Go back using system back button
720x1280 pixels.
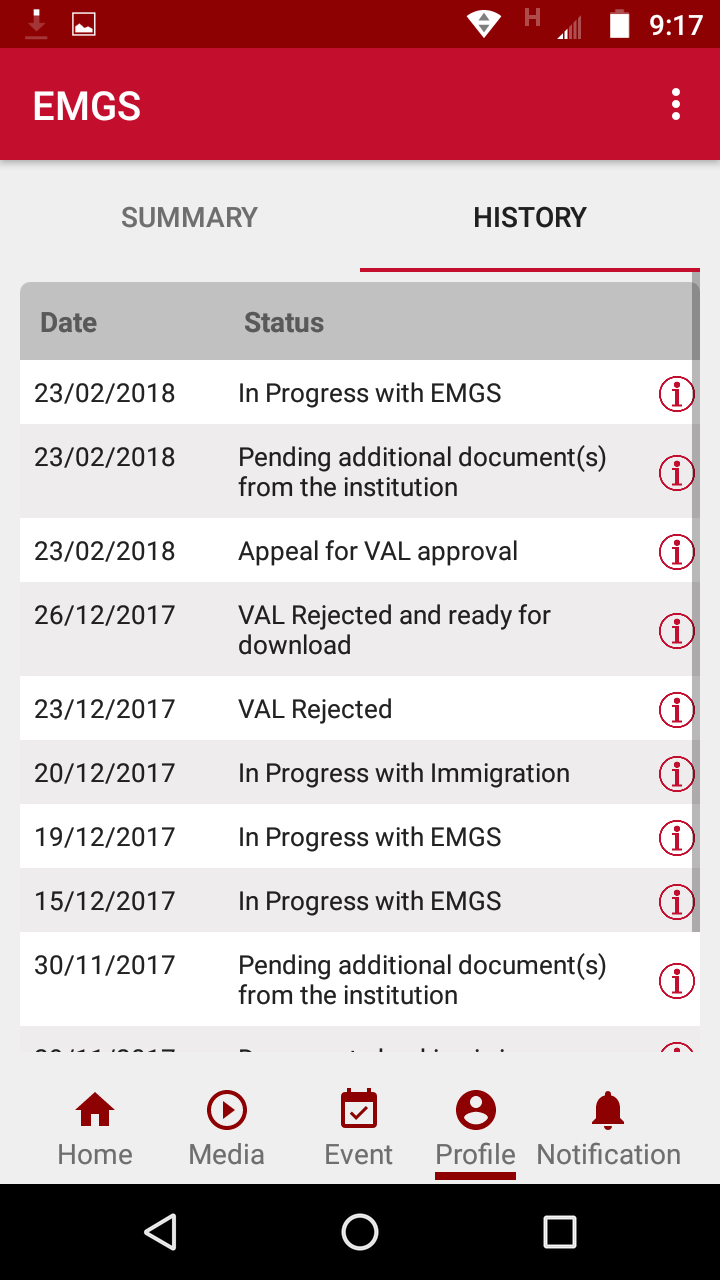[160, 1232]
